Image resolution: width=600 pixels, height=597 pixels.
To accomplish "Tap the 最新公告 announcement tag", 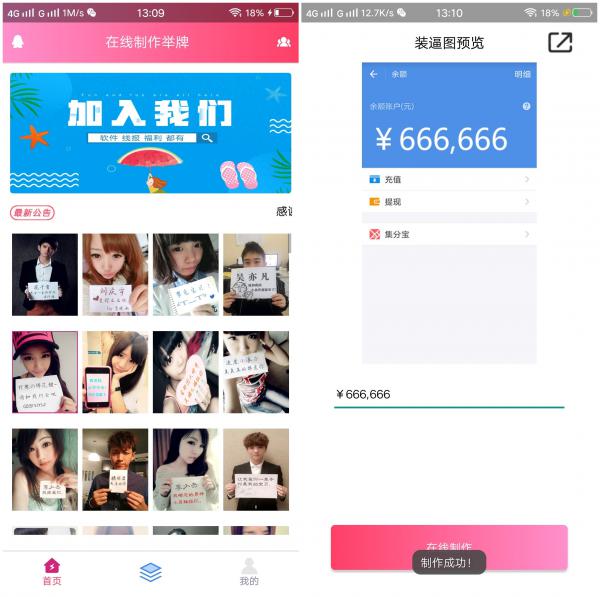I will click(32, 212).
